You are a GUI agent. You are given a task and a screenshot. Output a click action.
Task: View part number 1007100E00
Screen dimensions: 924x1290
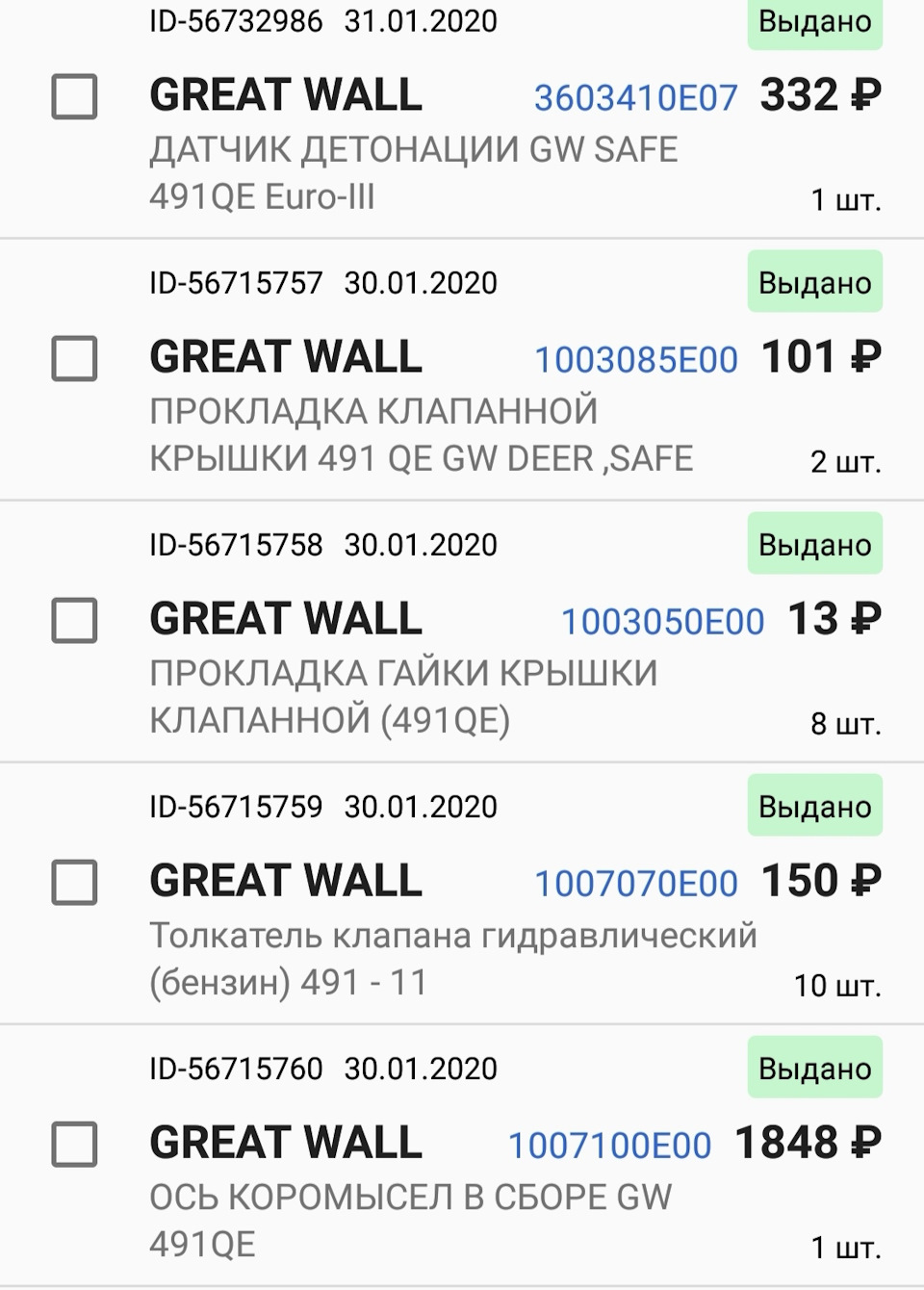pyautogui.click(x=609, y=1145)
